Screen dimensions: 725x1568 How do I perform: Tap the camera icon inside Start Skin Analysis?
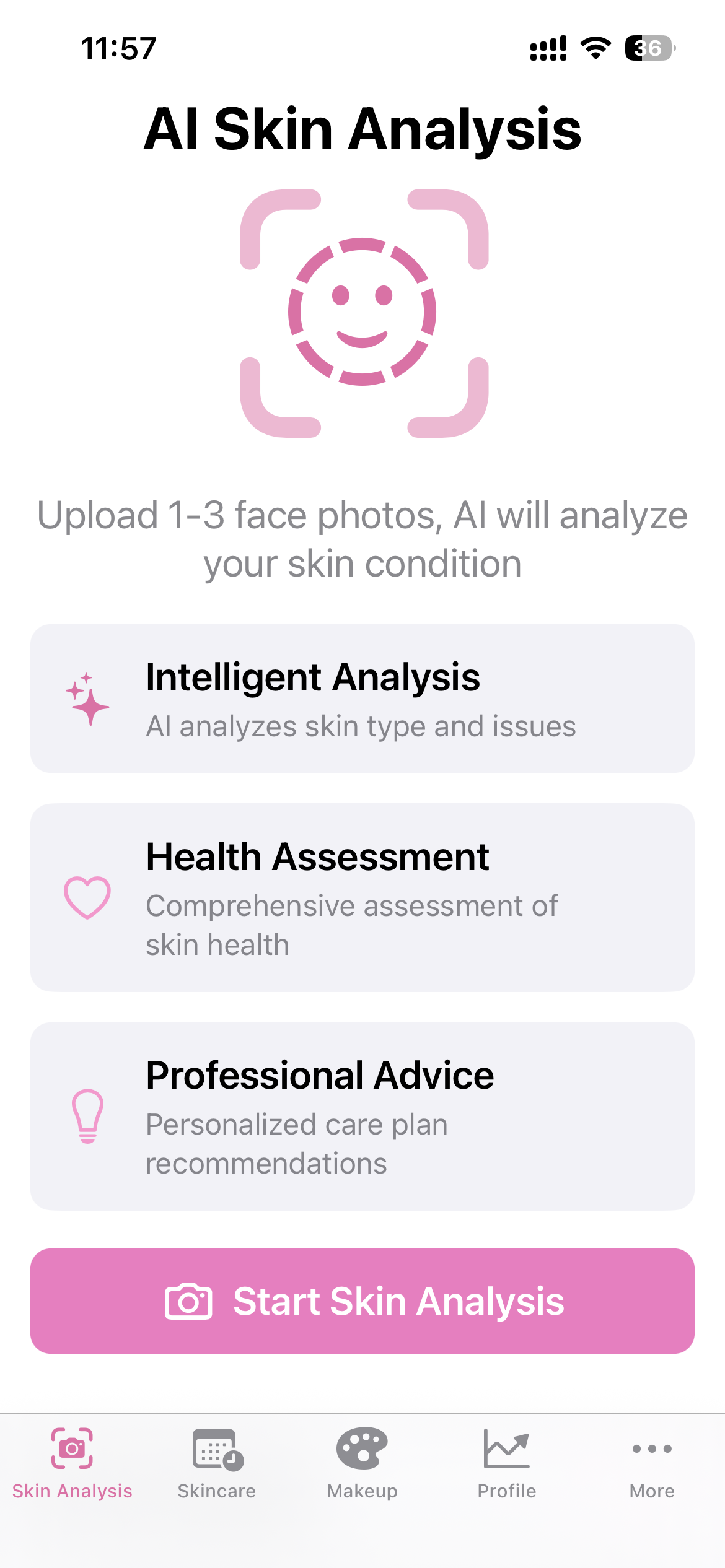point(189,1301)
